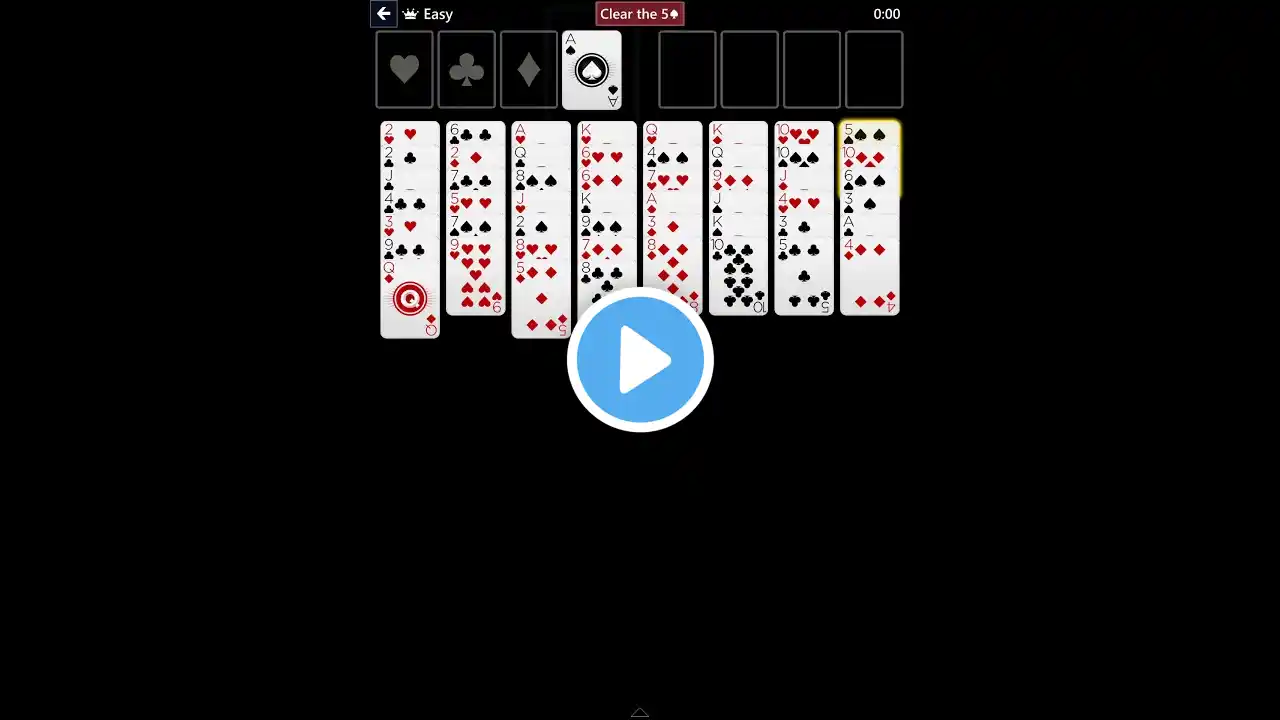
Task: Tap the Clear the 5♠ goal banner
Action: click(x=640, y=14)
